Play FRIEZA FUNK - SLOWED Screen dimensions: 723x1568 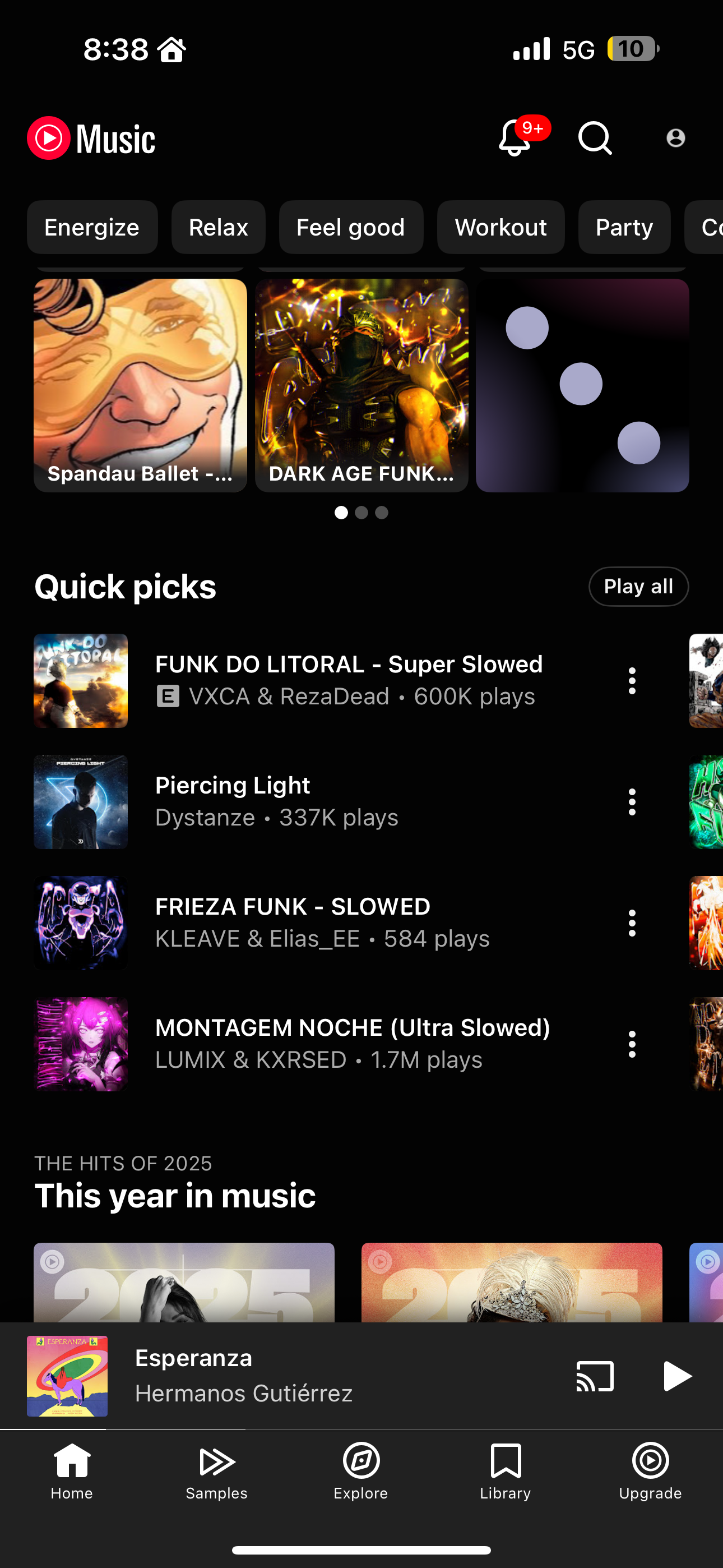[292, 922]
